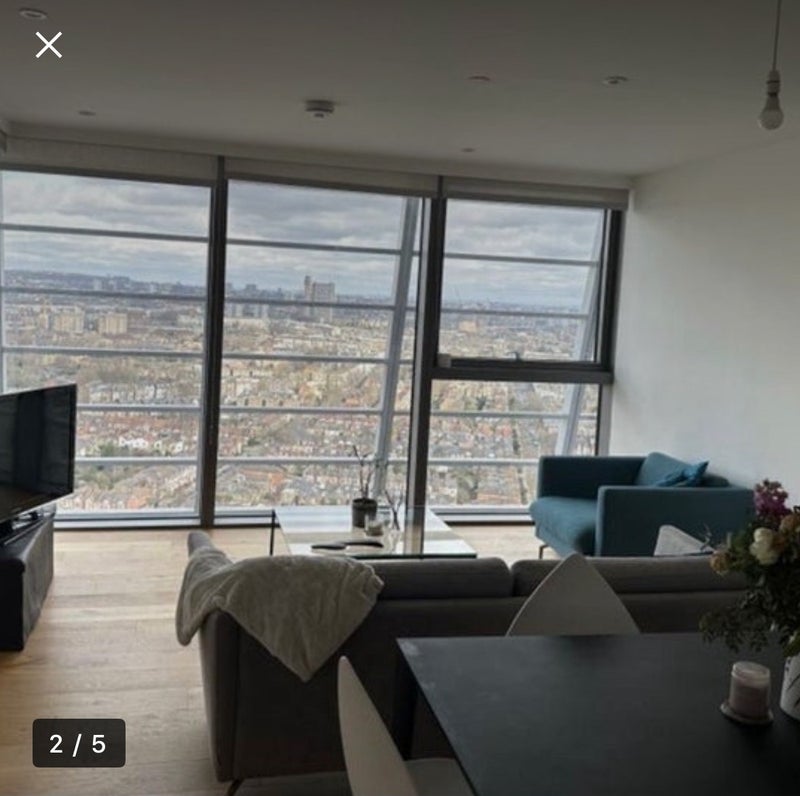Close the full-screen photo viewer
The height and width of the screenshot is (796, 800).
tap(48, 45)
